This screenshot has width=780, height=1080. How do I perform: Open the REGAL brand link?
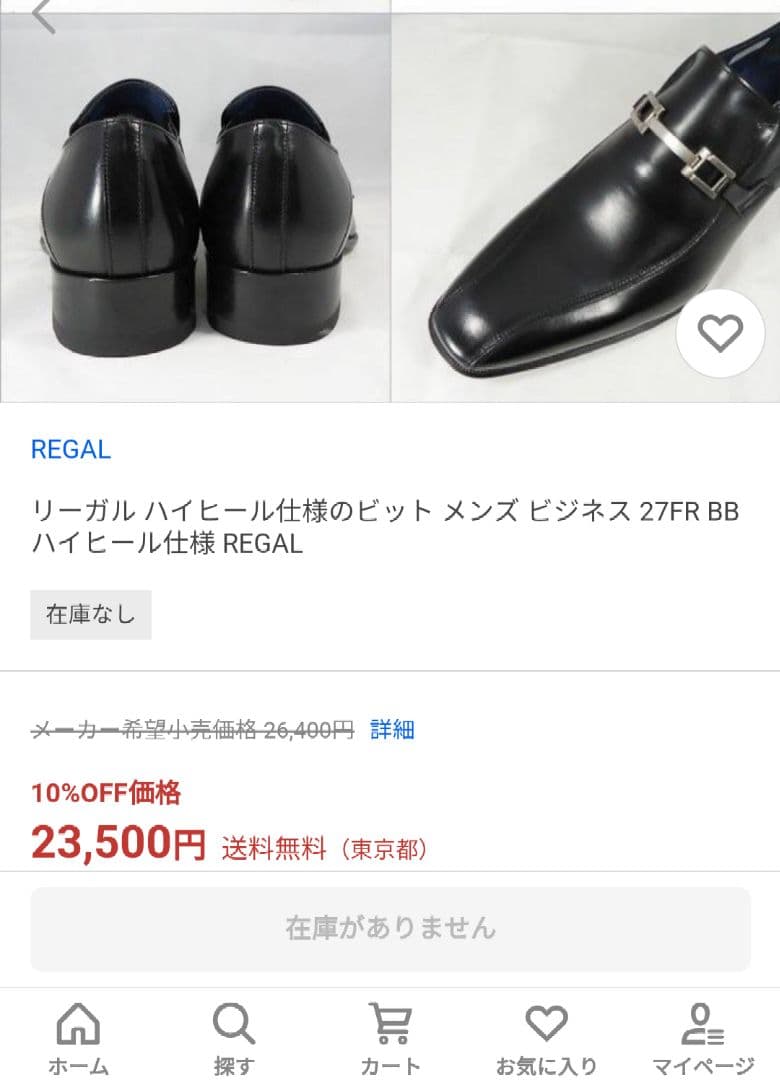pos(71,450)
